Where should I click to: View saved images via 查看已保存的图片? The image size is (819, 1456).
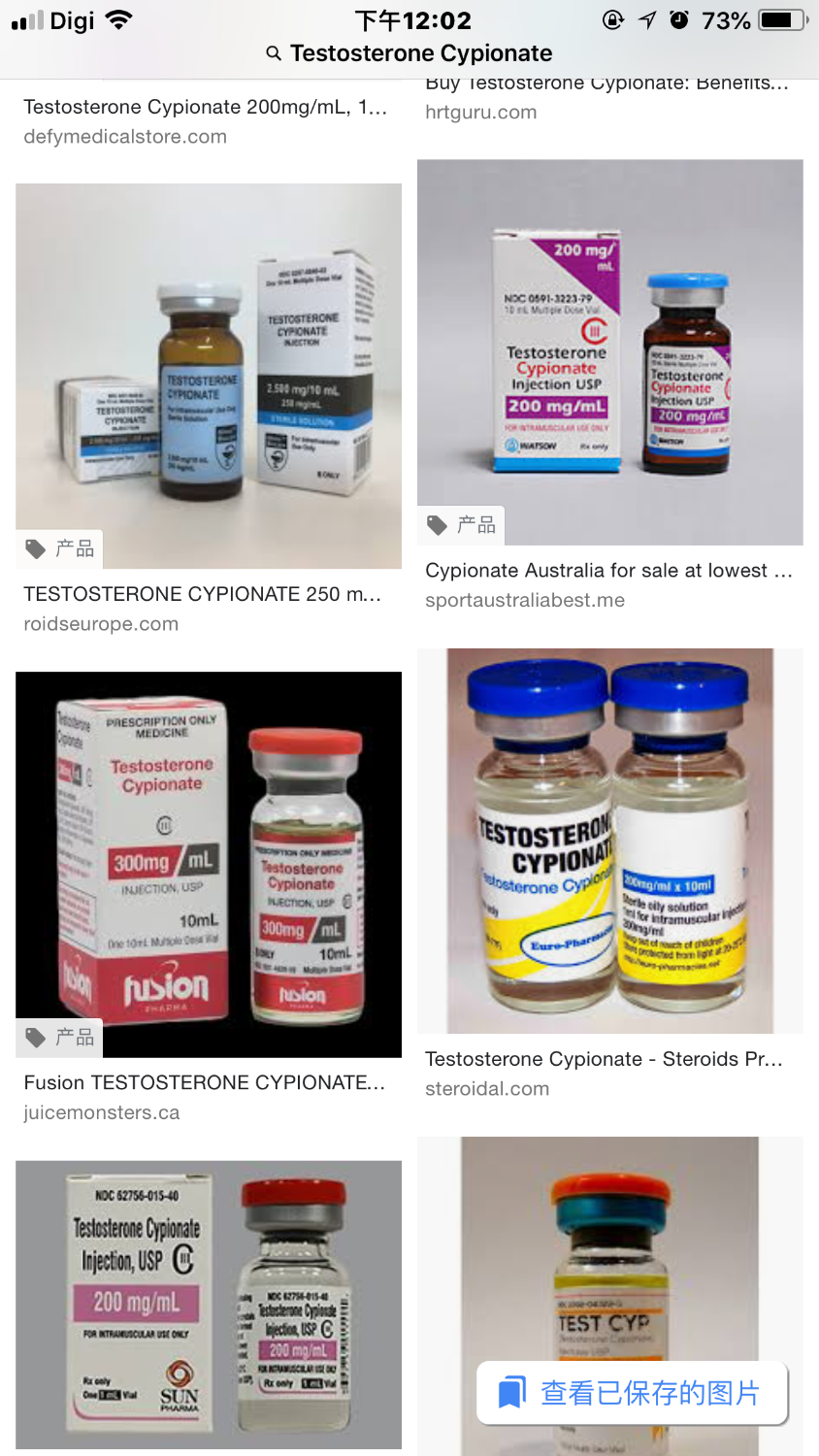point(632,1393)
